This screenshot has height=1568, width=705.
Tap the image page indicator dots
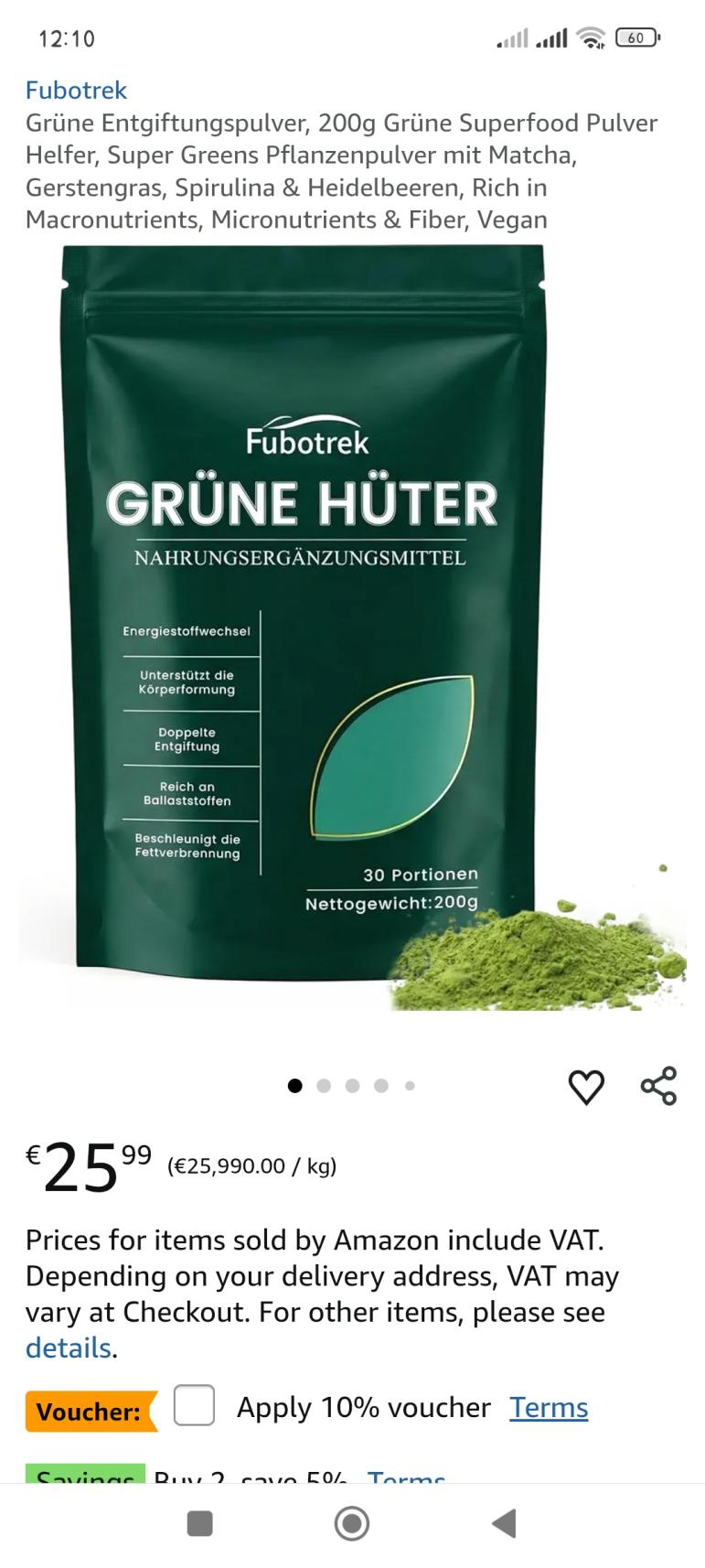coord(352,1086)
